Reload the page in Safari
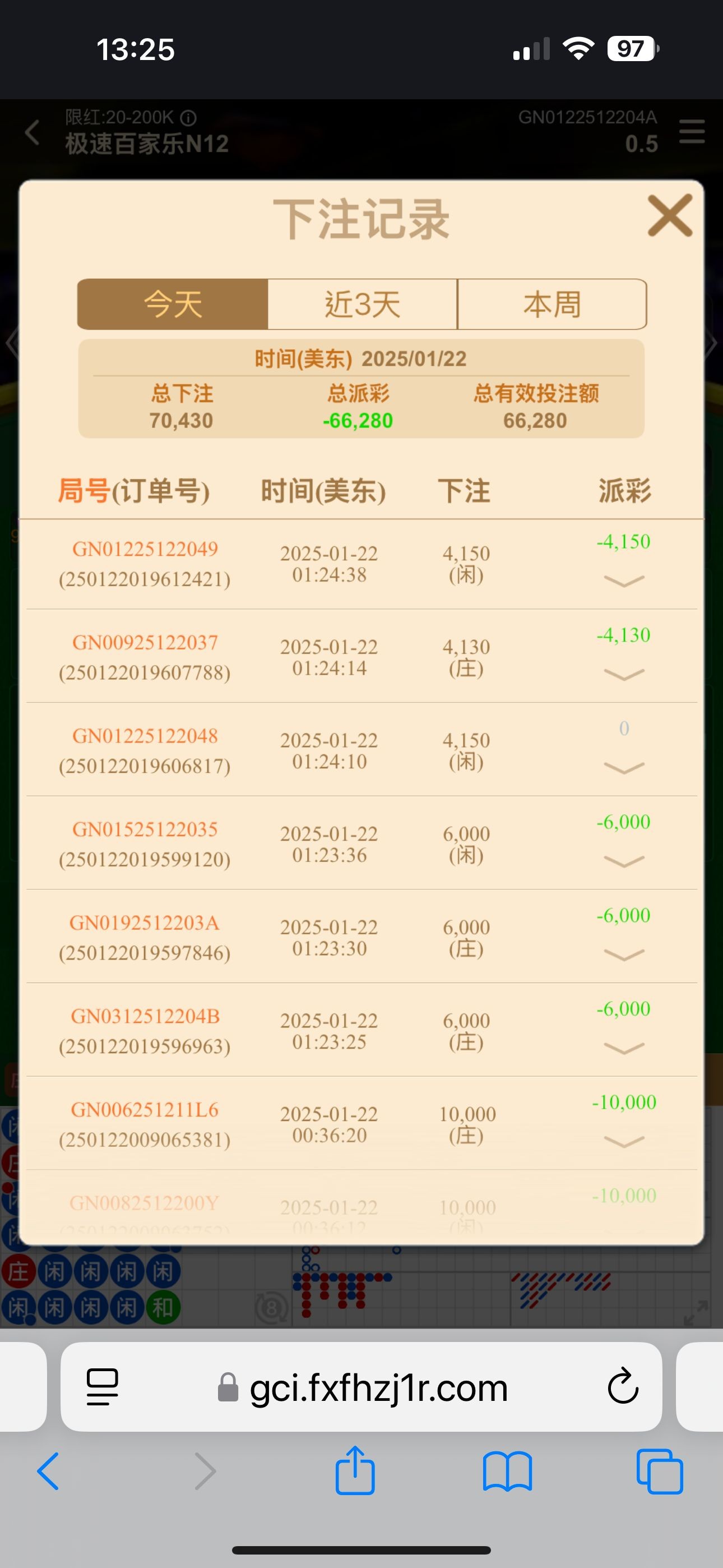 coord(623,1388)
